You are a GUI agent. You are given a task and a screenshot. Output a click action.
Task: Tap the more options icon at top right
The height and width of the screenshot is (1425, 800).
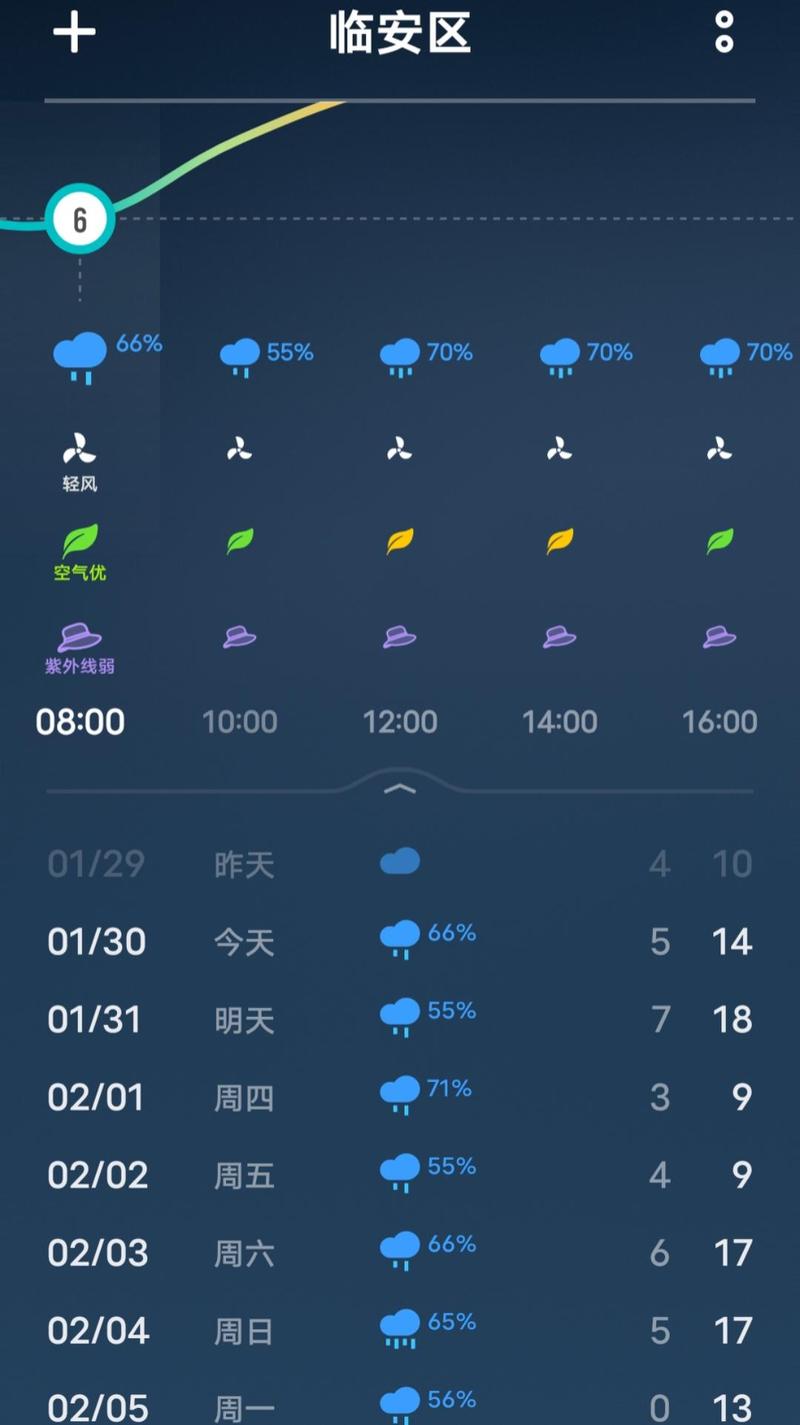722,30
